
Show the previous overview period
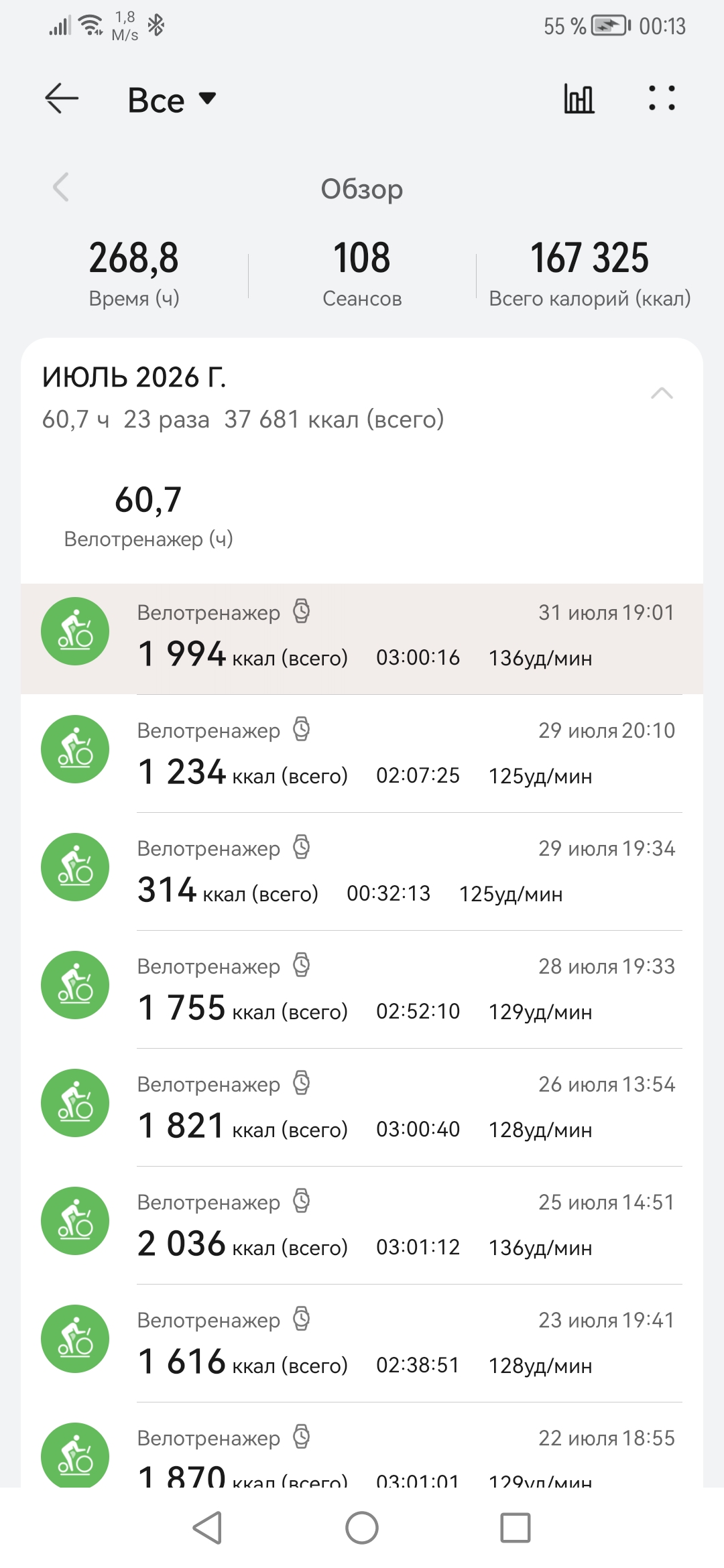click(61, 187)
